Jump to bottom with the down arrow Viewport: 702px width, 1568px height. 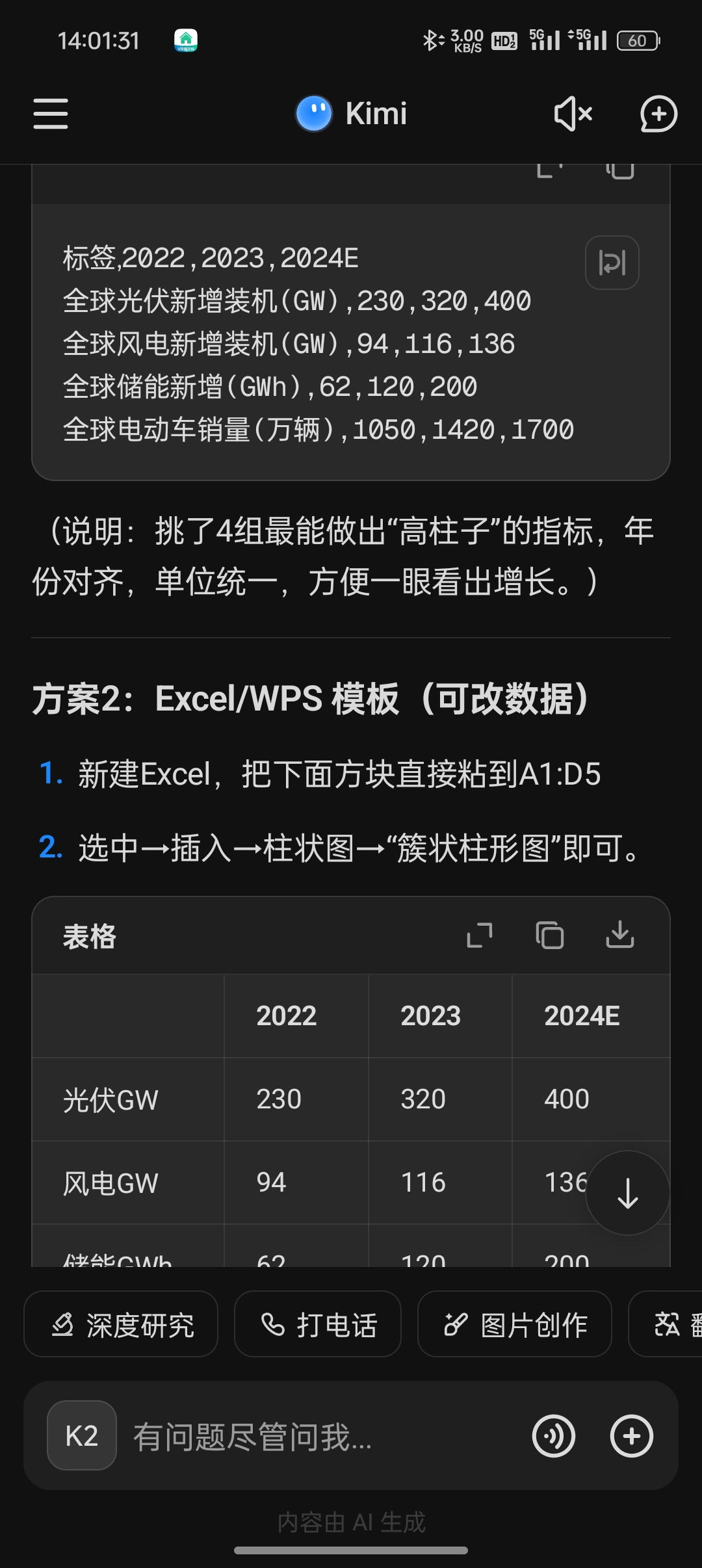pos(627,1193)
